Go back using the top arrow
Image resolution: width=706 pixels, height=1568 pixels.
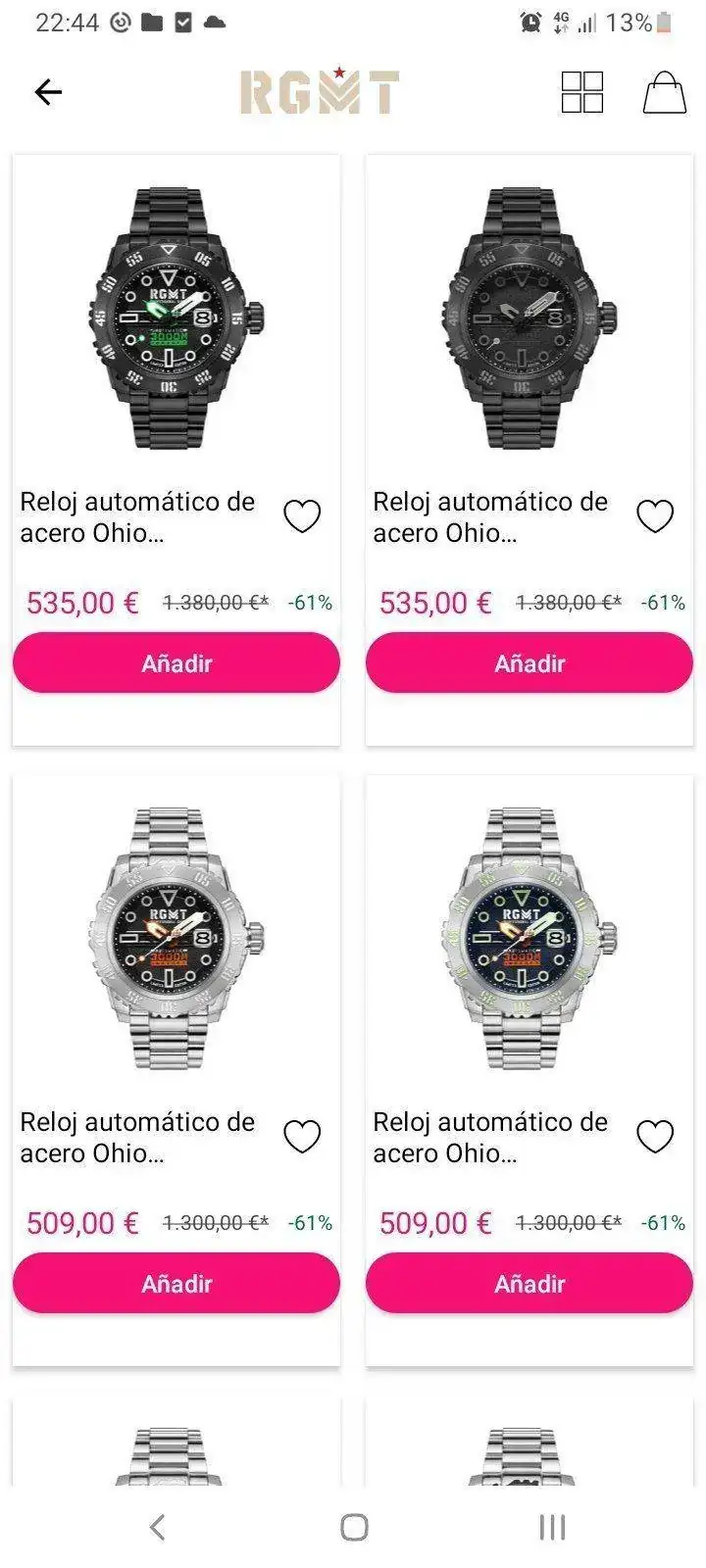(x=48, y=92)
